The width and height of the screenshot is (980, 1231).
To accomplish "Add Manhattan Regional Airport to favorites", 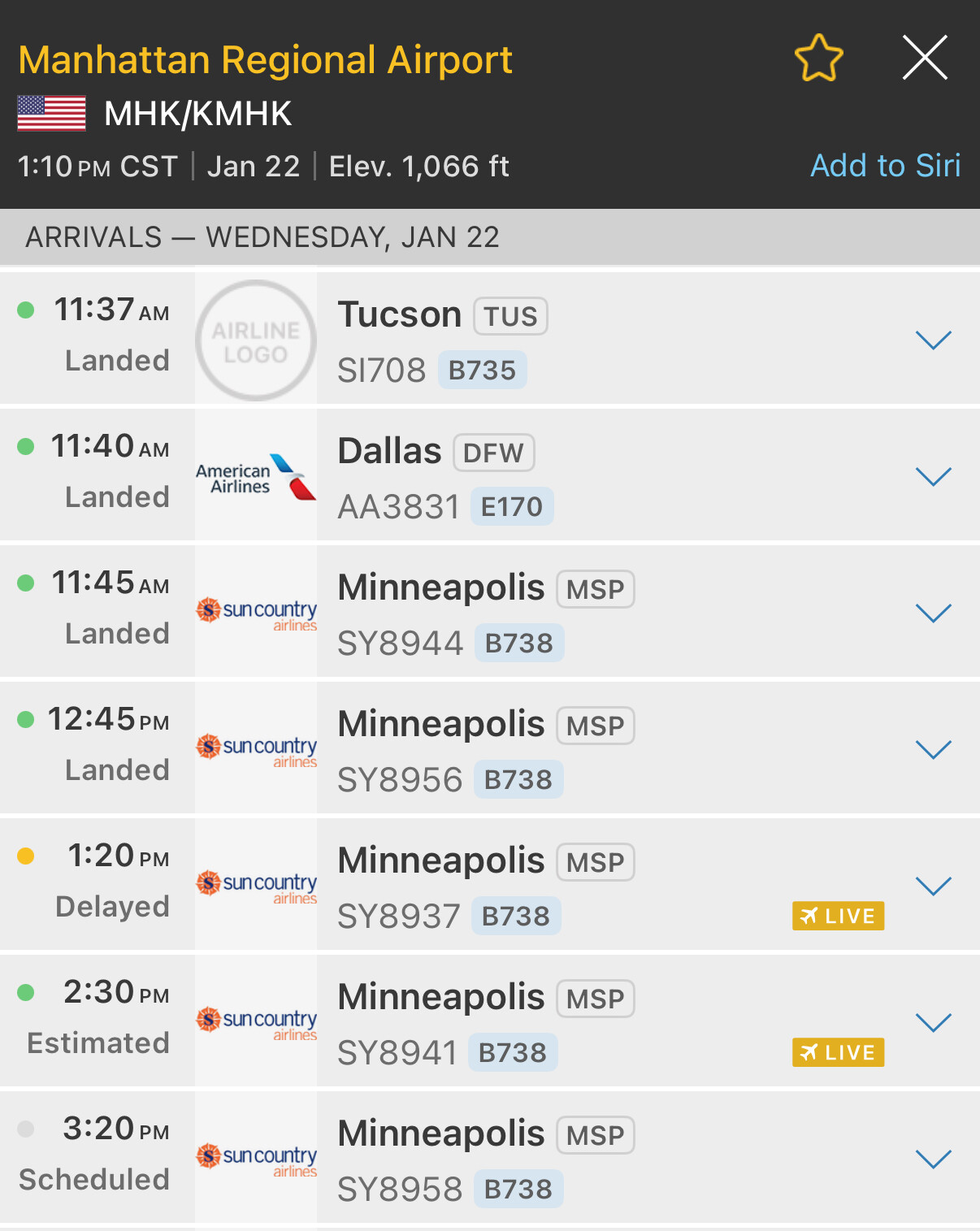I will pyautogui.click(x=818, y=59).
